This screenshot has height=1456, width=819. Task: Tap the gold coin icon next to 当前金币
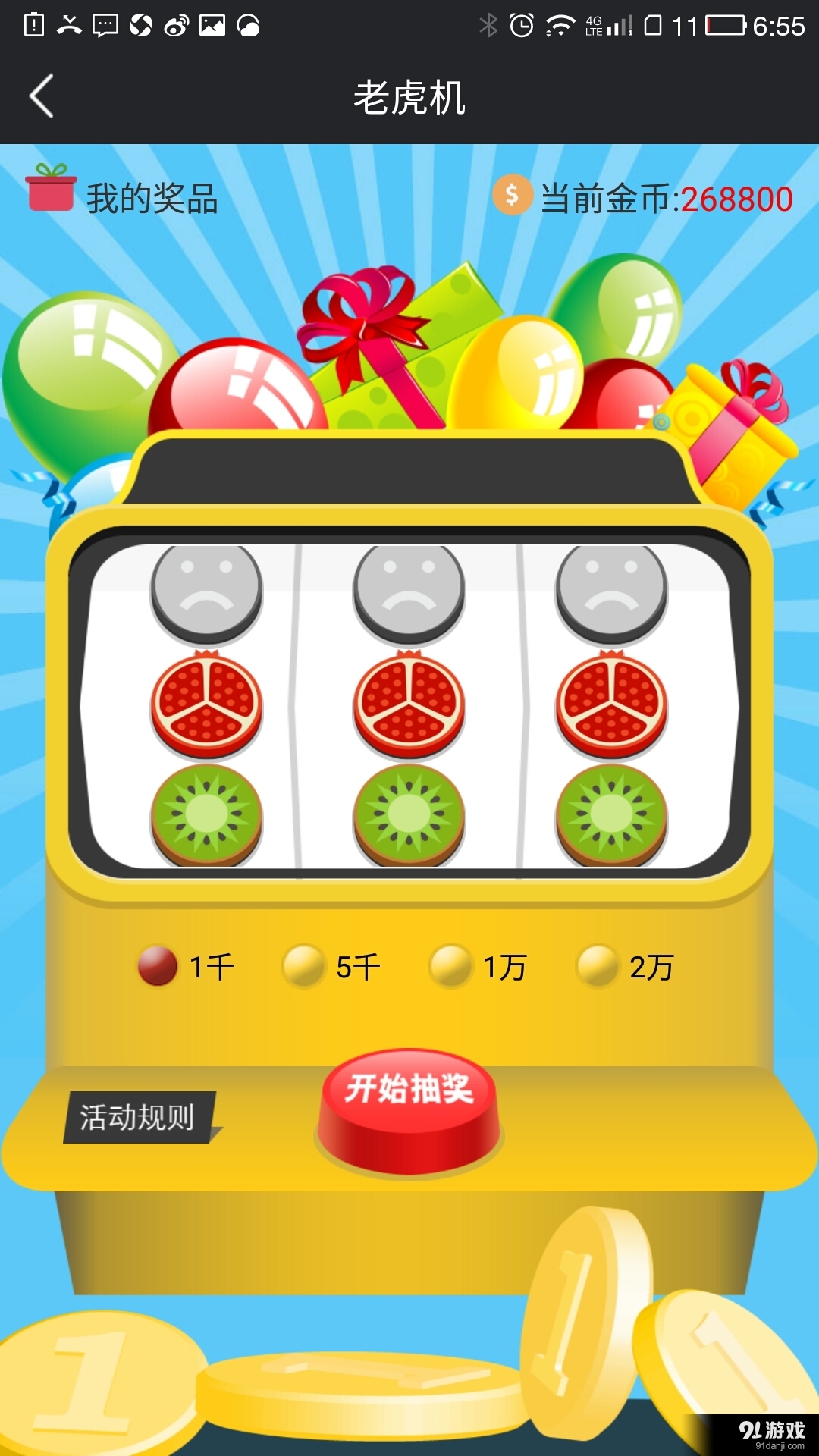tap(513, 197)
